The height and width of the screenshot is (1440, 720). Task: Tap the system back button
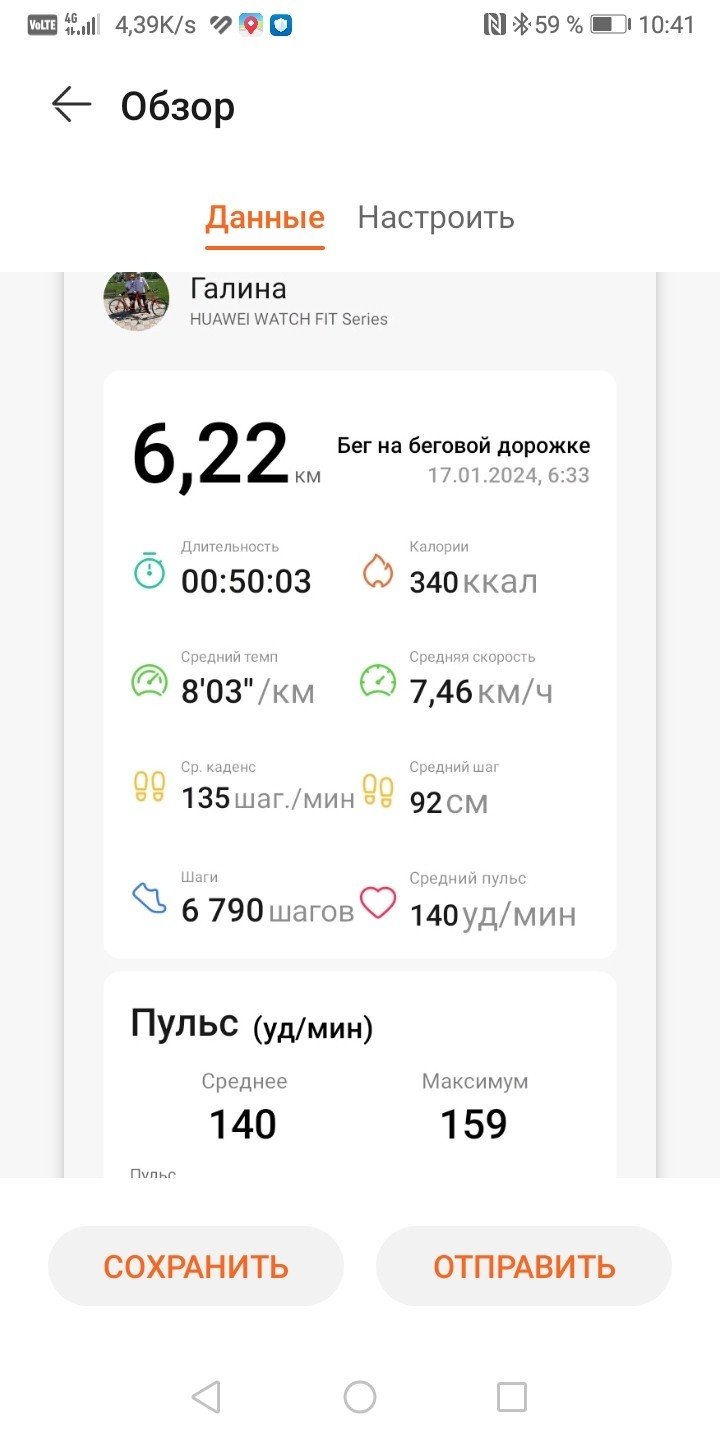206,1397
